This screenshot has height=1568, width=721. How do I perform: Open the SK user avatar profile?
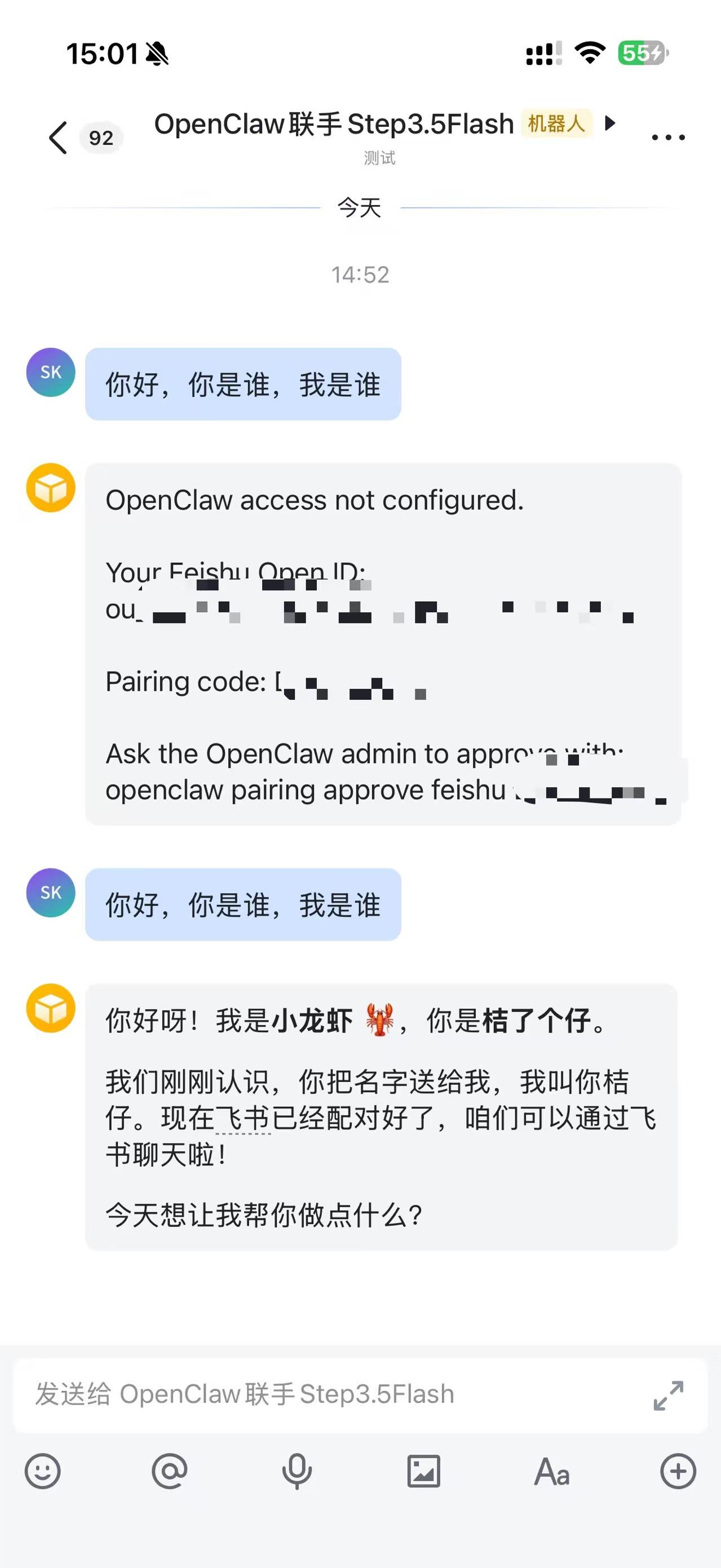[51, 372]
